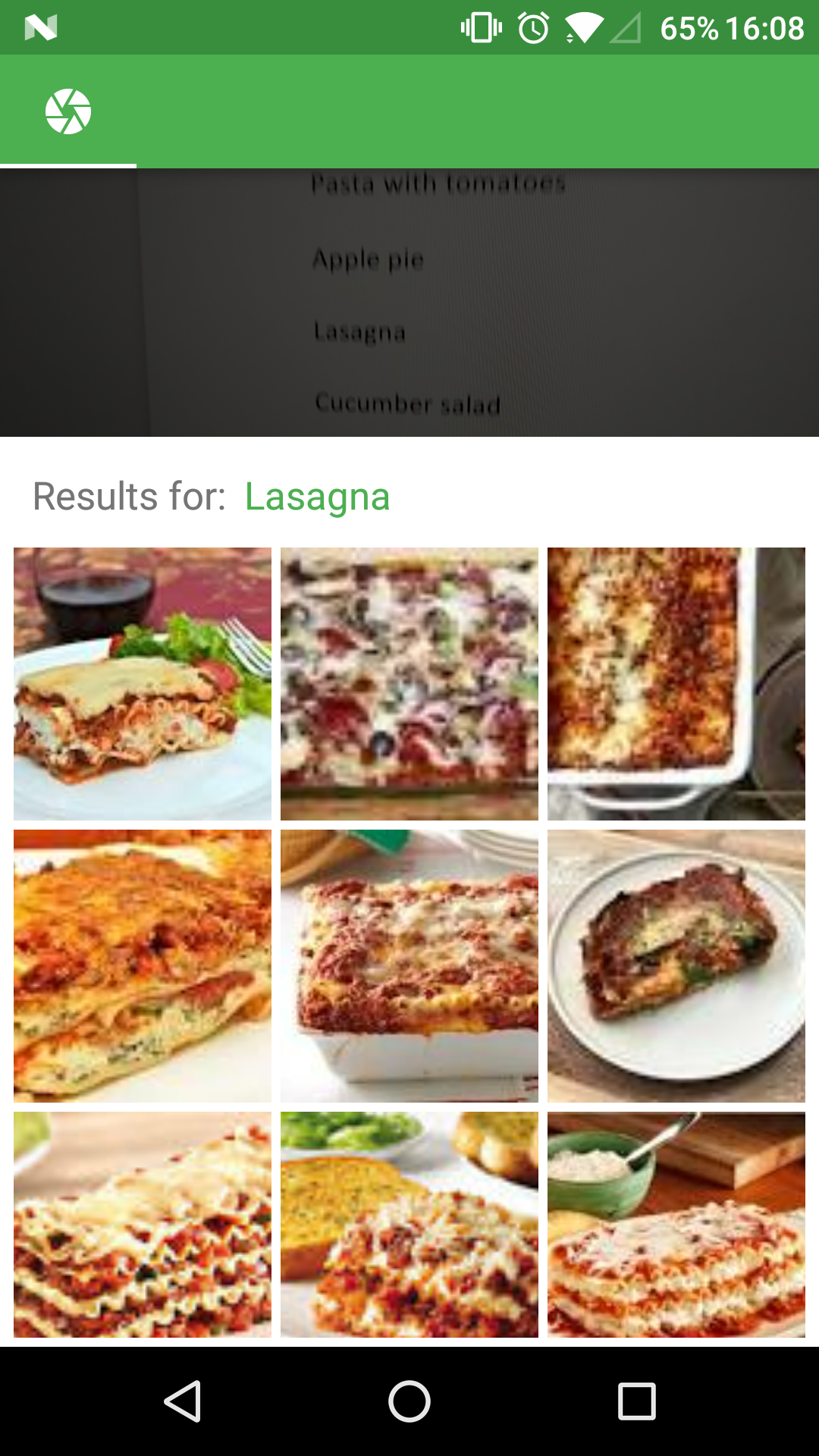Go back with the system back button
This screenshot has width=819, height=1456.
(183, 1401)
